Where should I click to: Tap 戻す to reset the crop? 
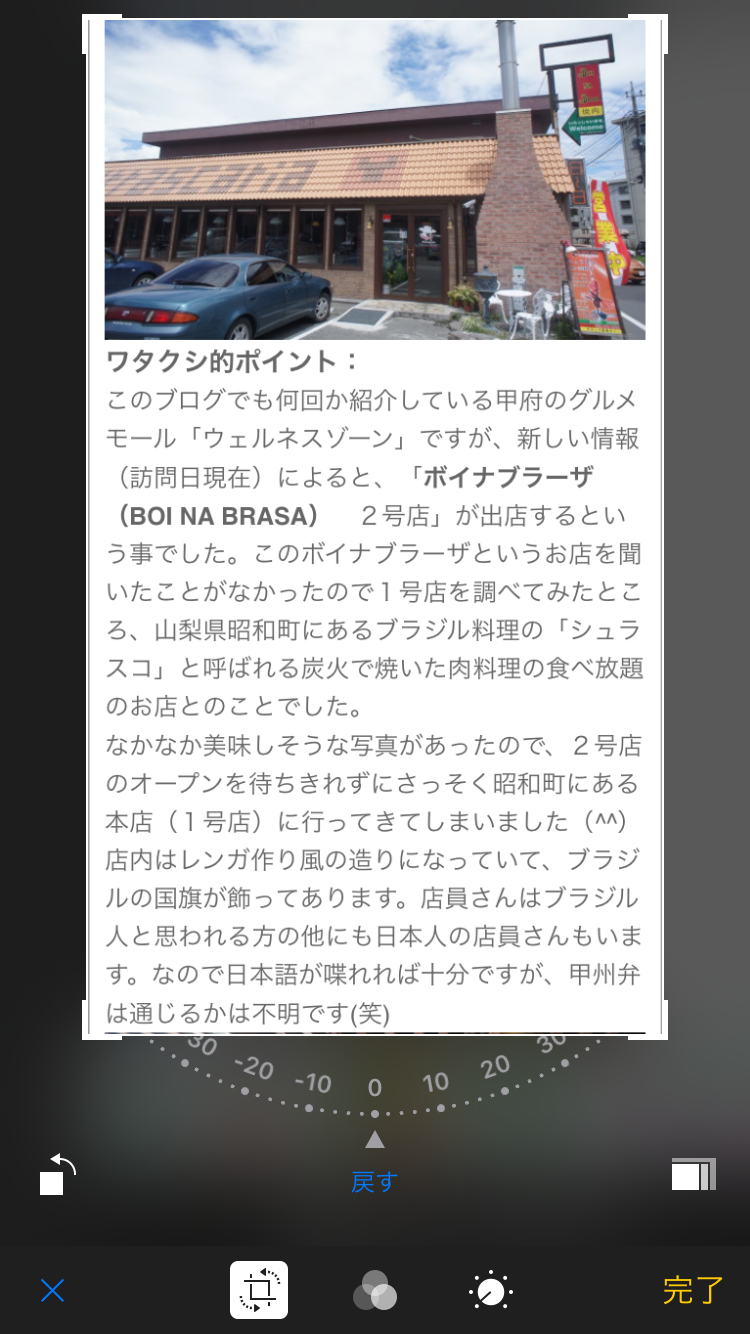pos(375,1182)
